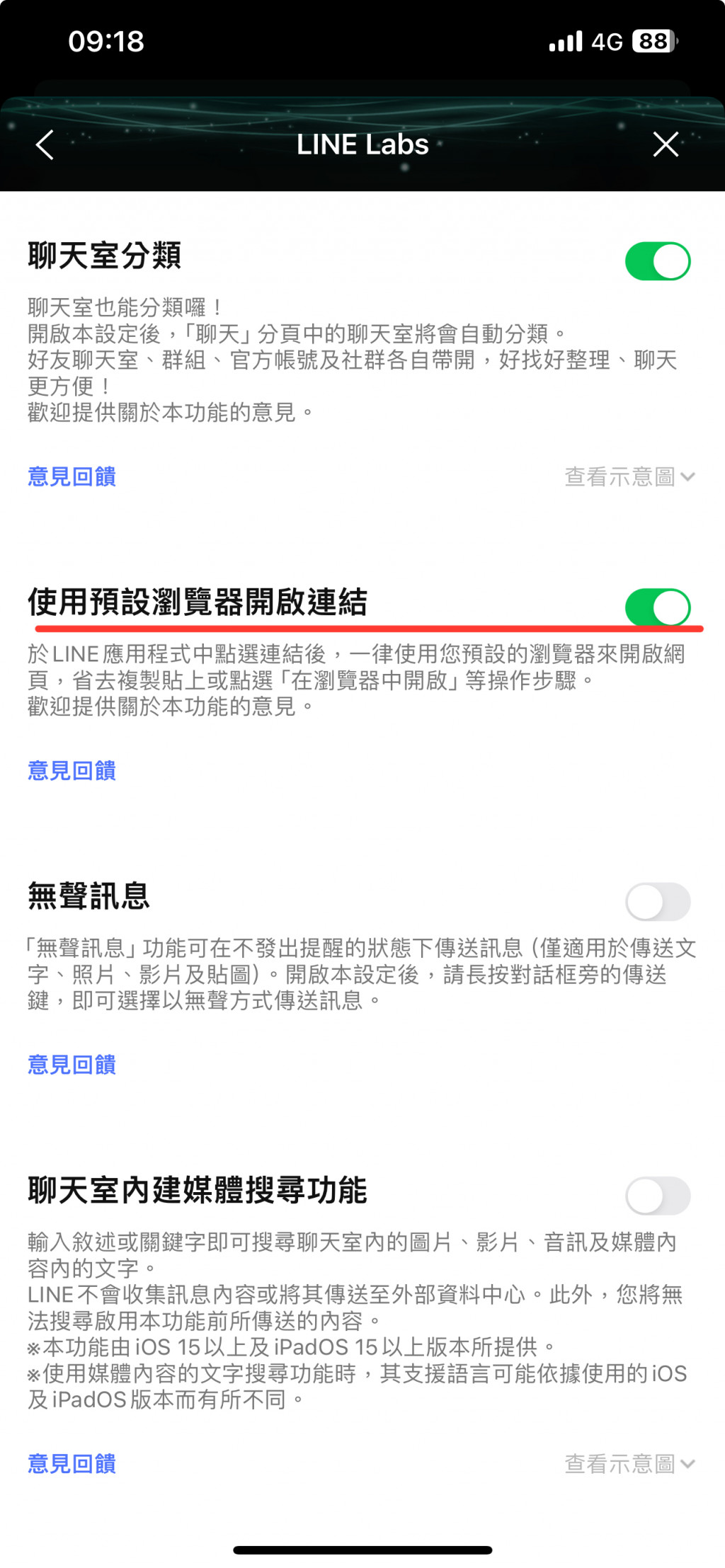Close the LINE Labs page

(666, 144)
